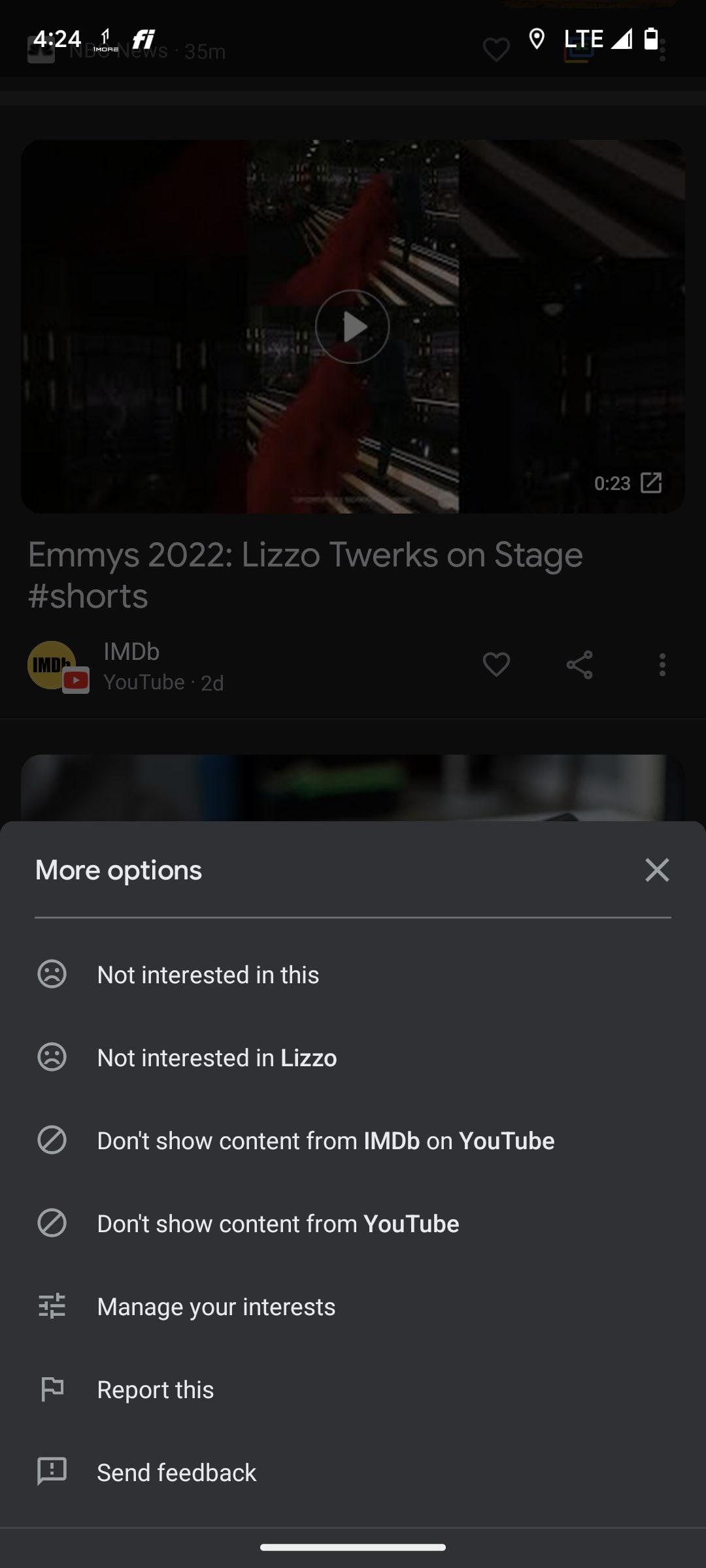Open Manage your interests
This screenshot has height=1568, width=706.
click(216, 1307)
